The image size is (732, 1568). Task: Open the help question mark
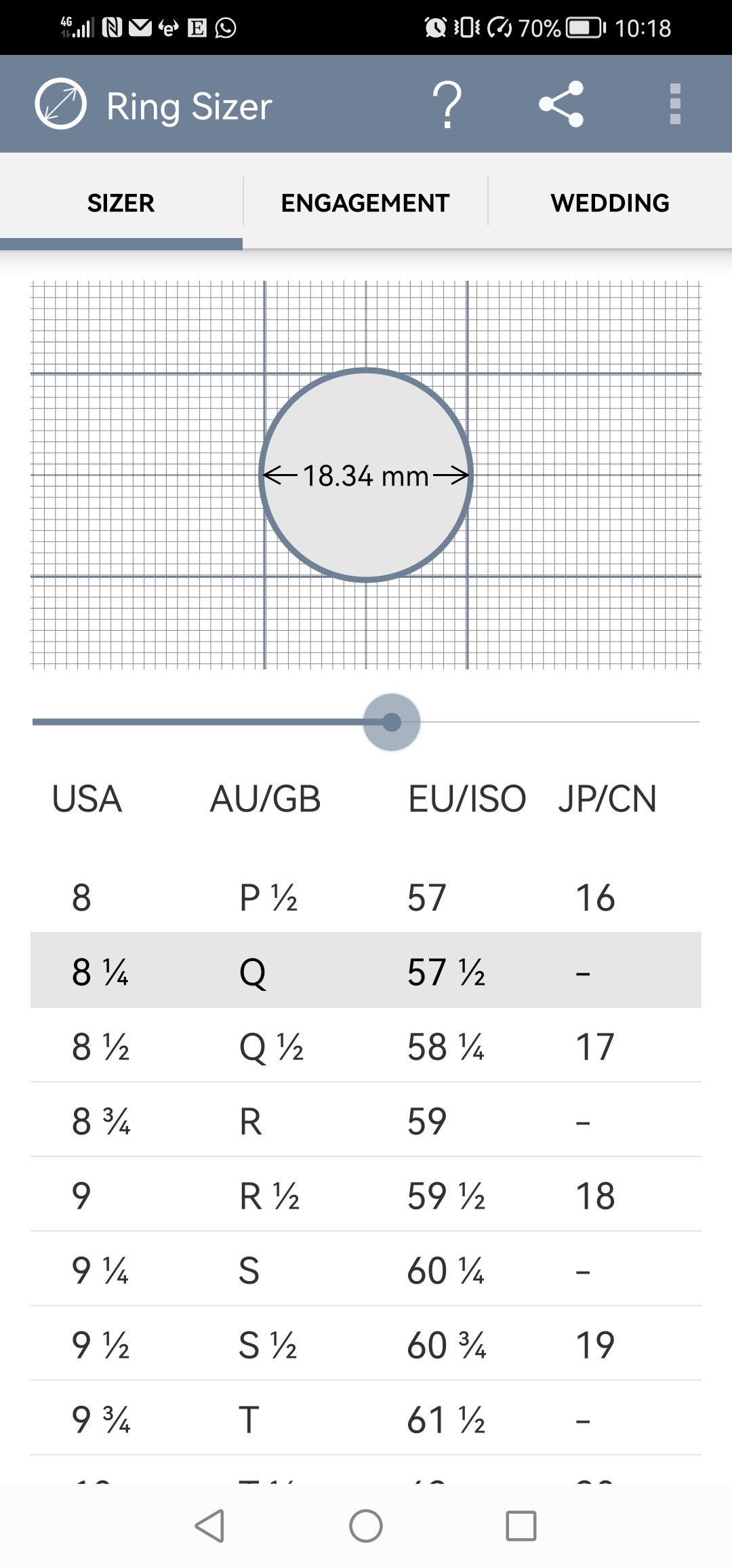click(x=447, y=104)
